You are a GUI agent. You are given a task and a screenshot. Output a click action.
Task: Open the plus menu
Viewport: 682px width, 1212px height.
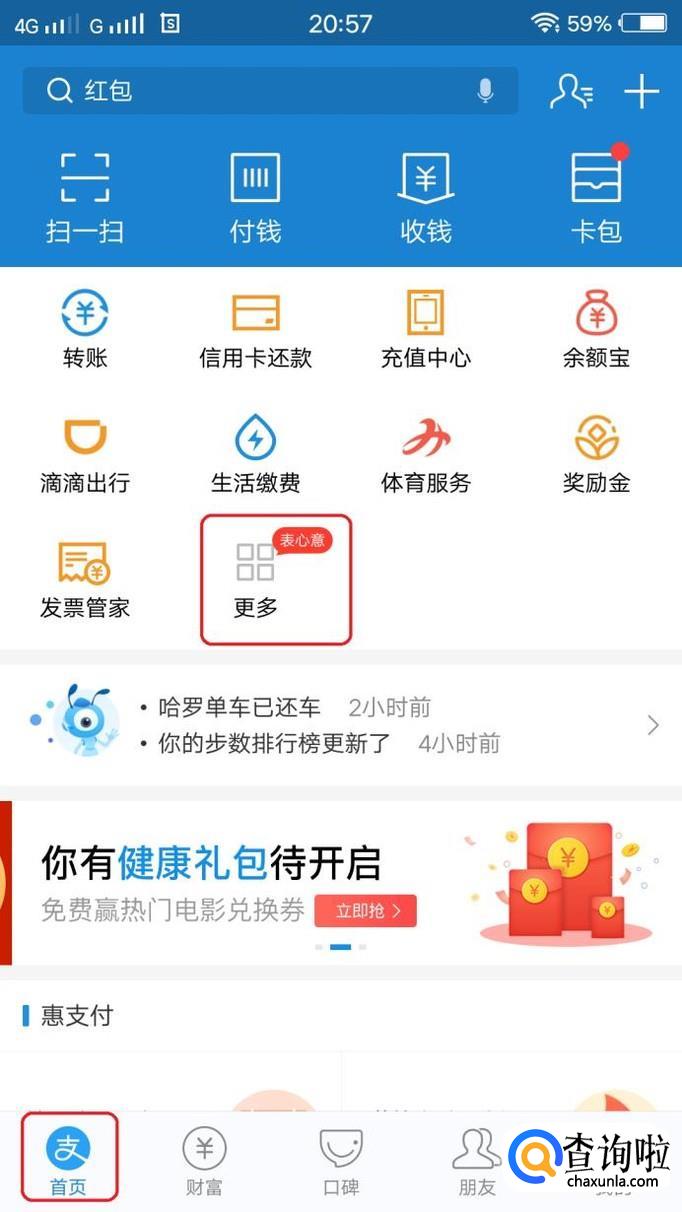tap(641, 92)
